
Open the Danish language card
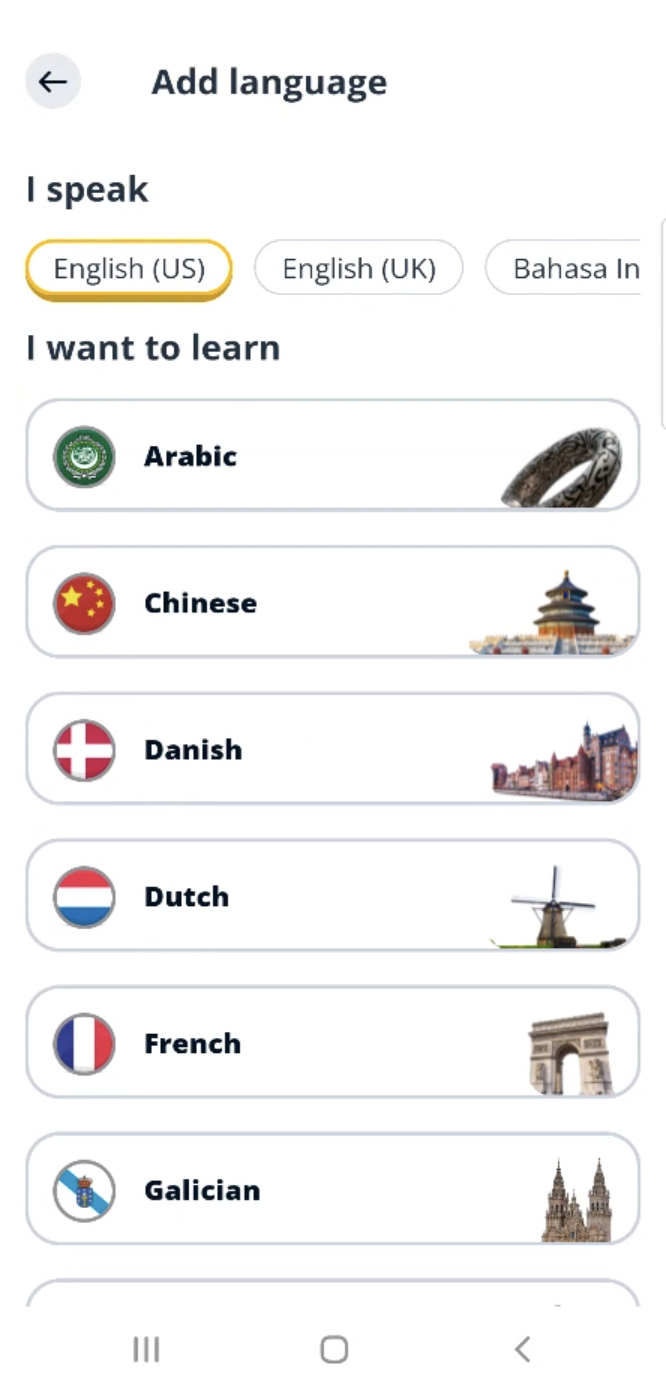(x=332, y=750)
